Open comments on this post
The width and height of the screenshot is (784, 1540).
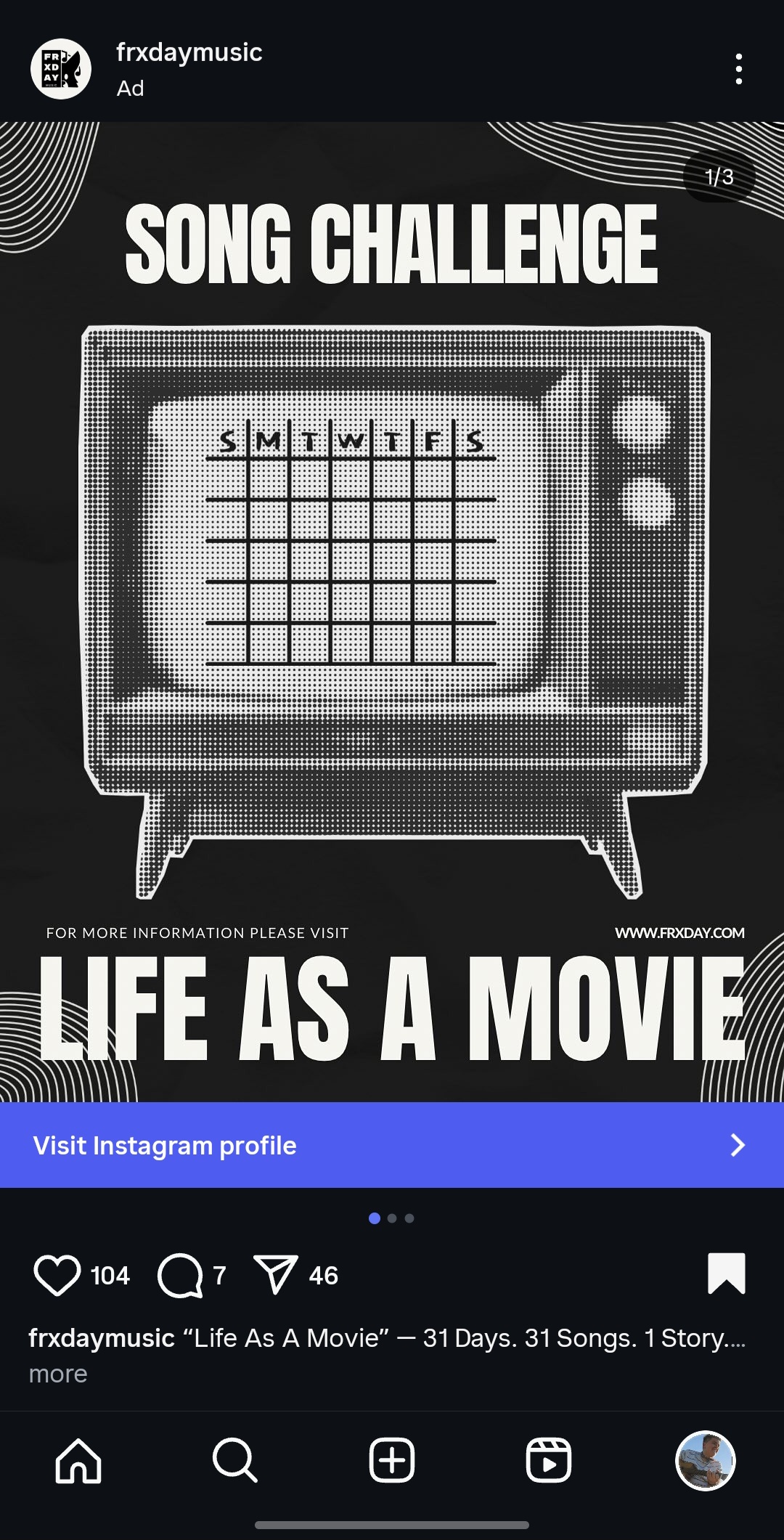180,1275
